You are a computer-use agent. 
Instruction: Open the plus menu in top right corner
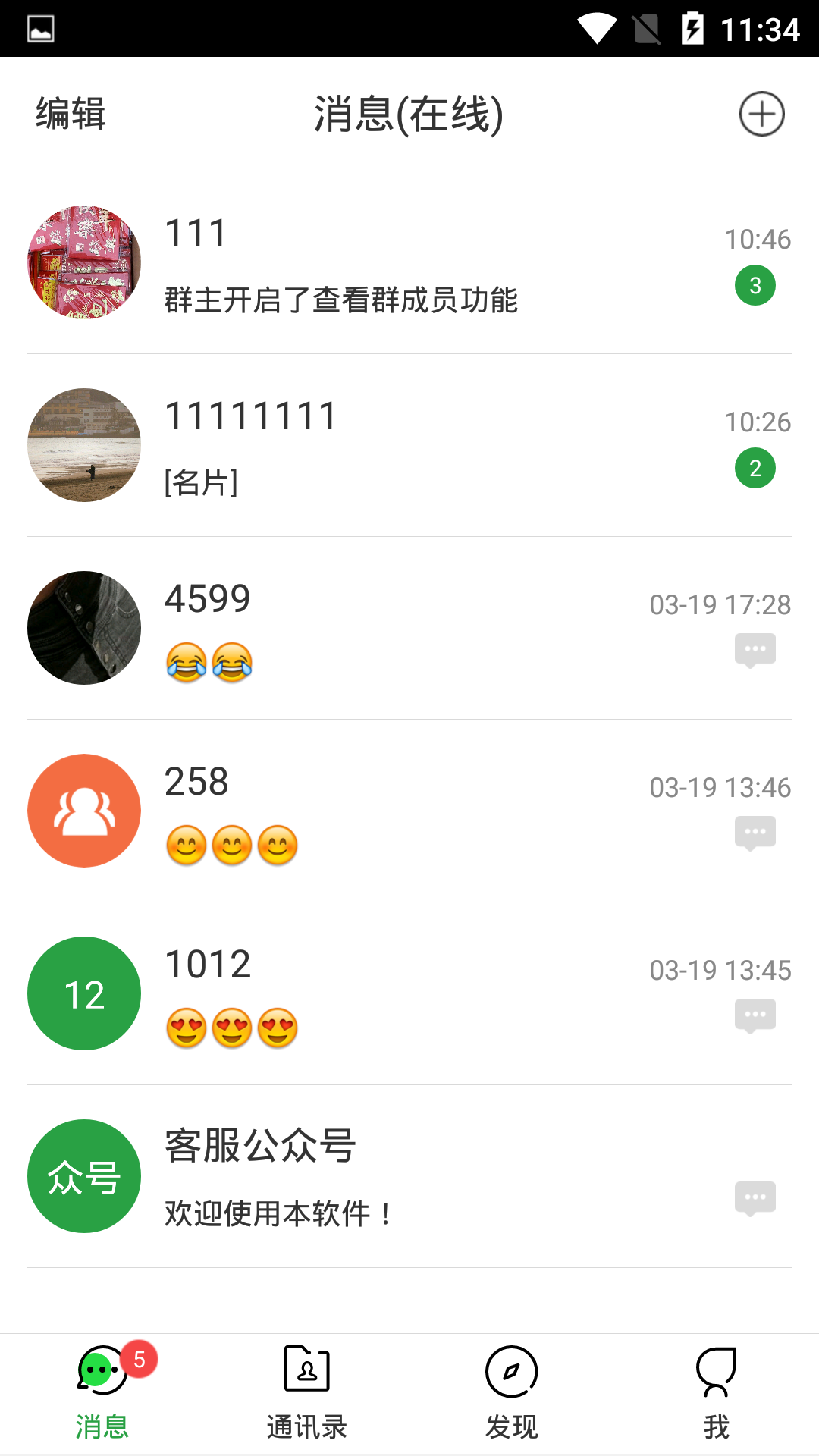pyautogui.click(x=761, y=113)
